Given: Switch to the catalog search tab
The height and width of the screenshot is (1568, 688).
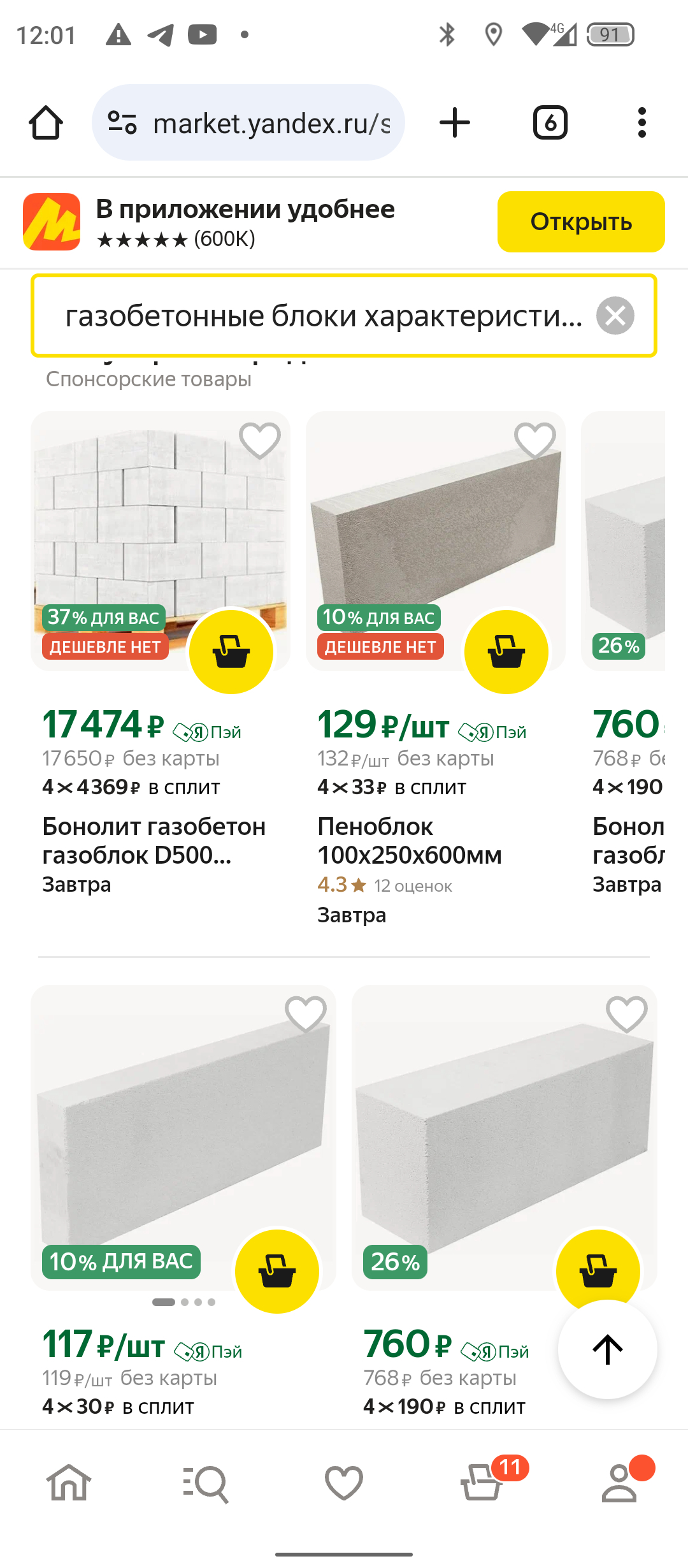Looking at the screenshot, I should click(x=206, y=1483).
